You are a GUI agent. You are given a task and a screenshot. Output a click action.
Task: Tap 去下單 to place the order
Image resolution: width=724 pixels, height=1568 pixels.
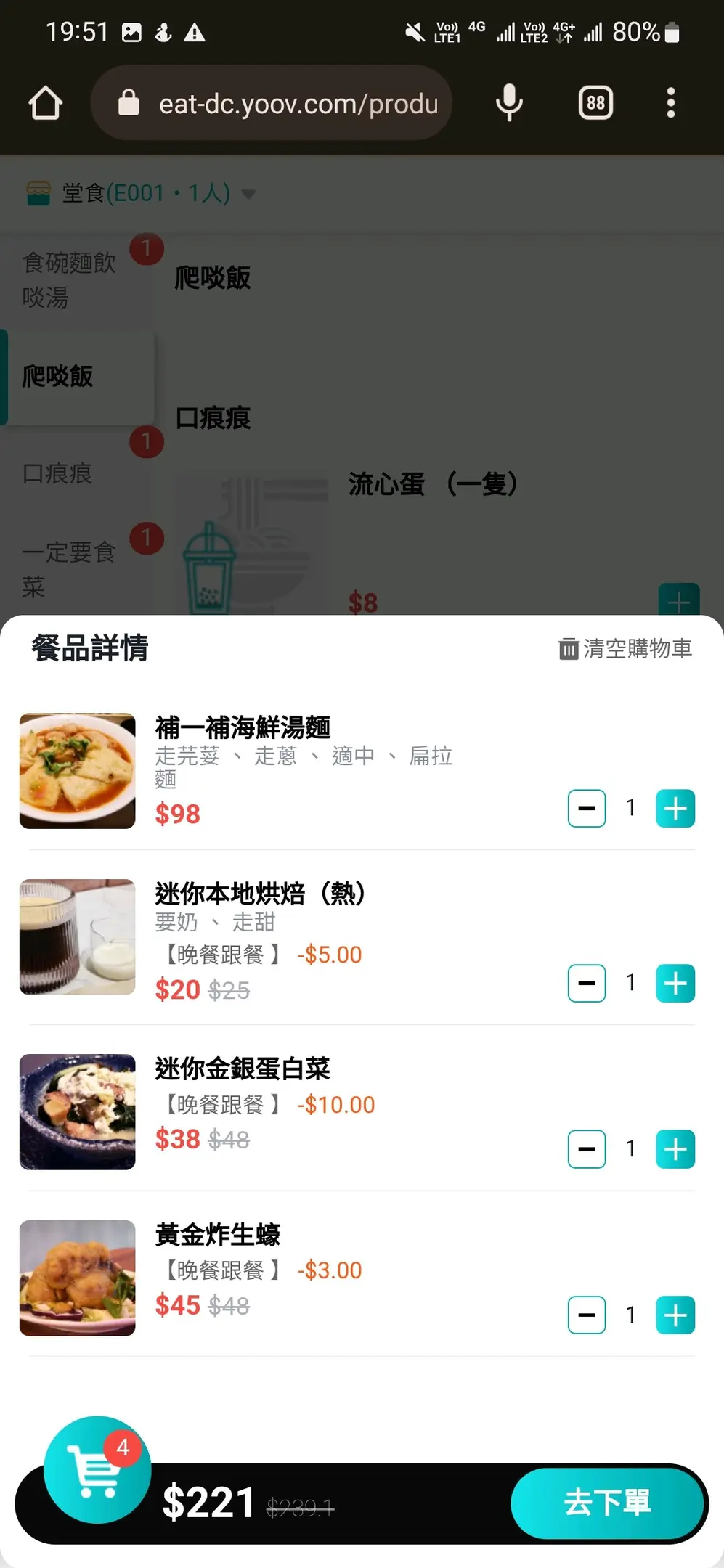[608, 1503]
